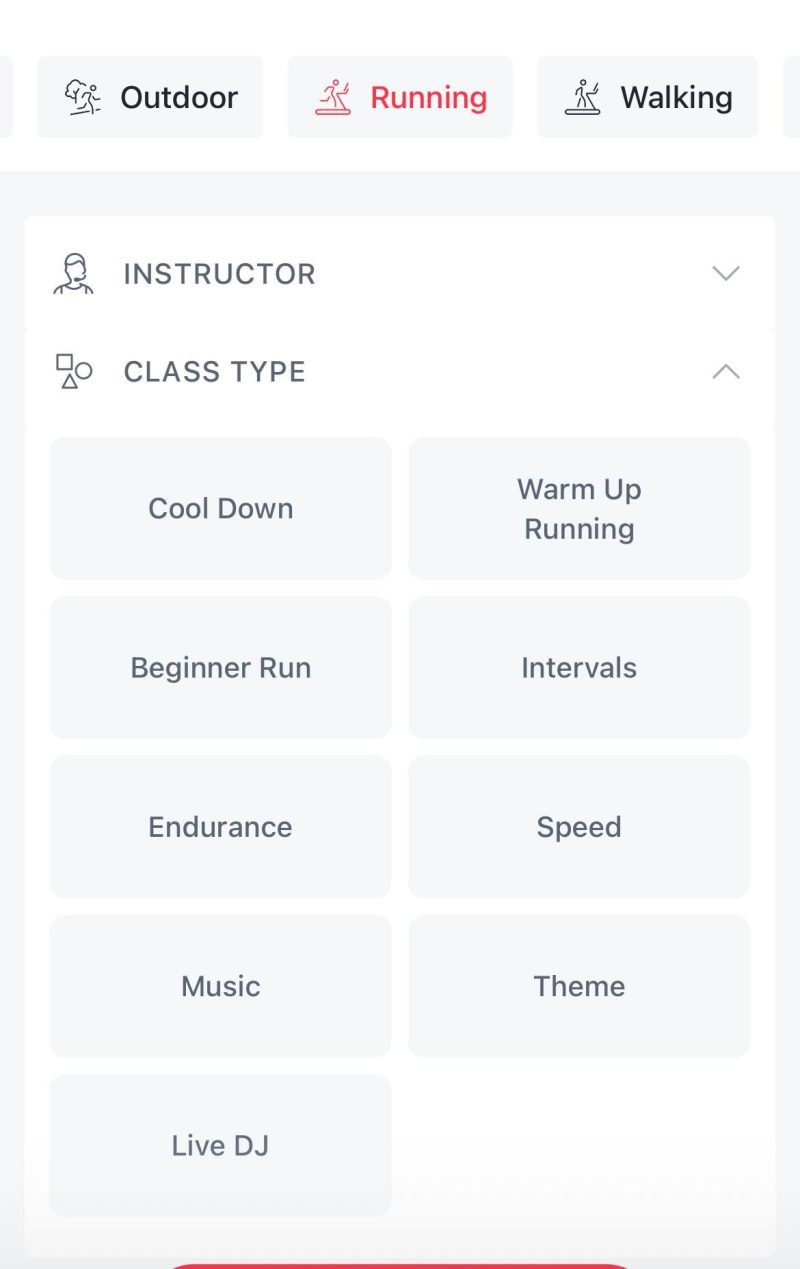The width and height of the screenshot is (800, 1269).
Task: Pick the Live DJ class type
Action: pyautogui.click(x=220, y=1145)
